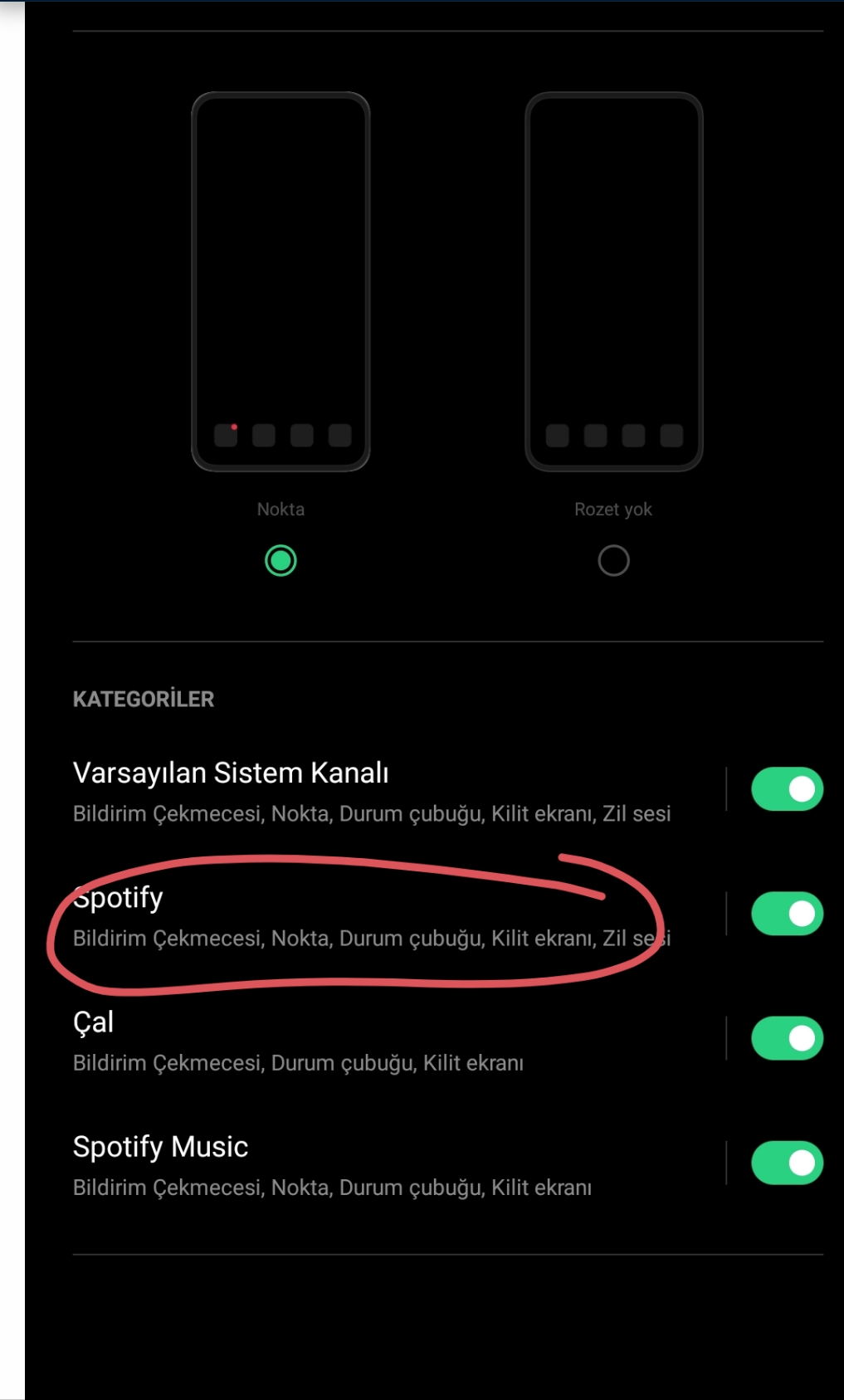This screenshot has width=844, height=1400.
Task: Toggle Varsayılan Sistem Kanalı notifications
Action: pyautogui.click(x=787, y=789)
